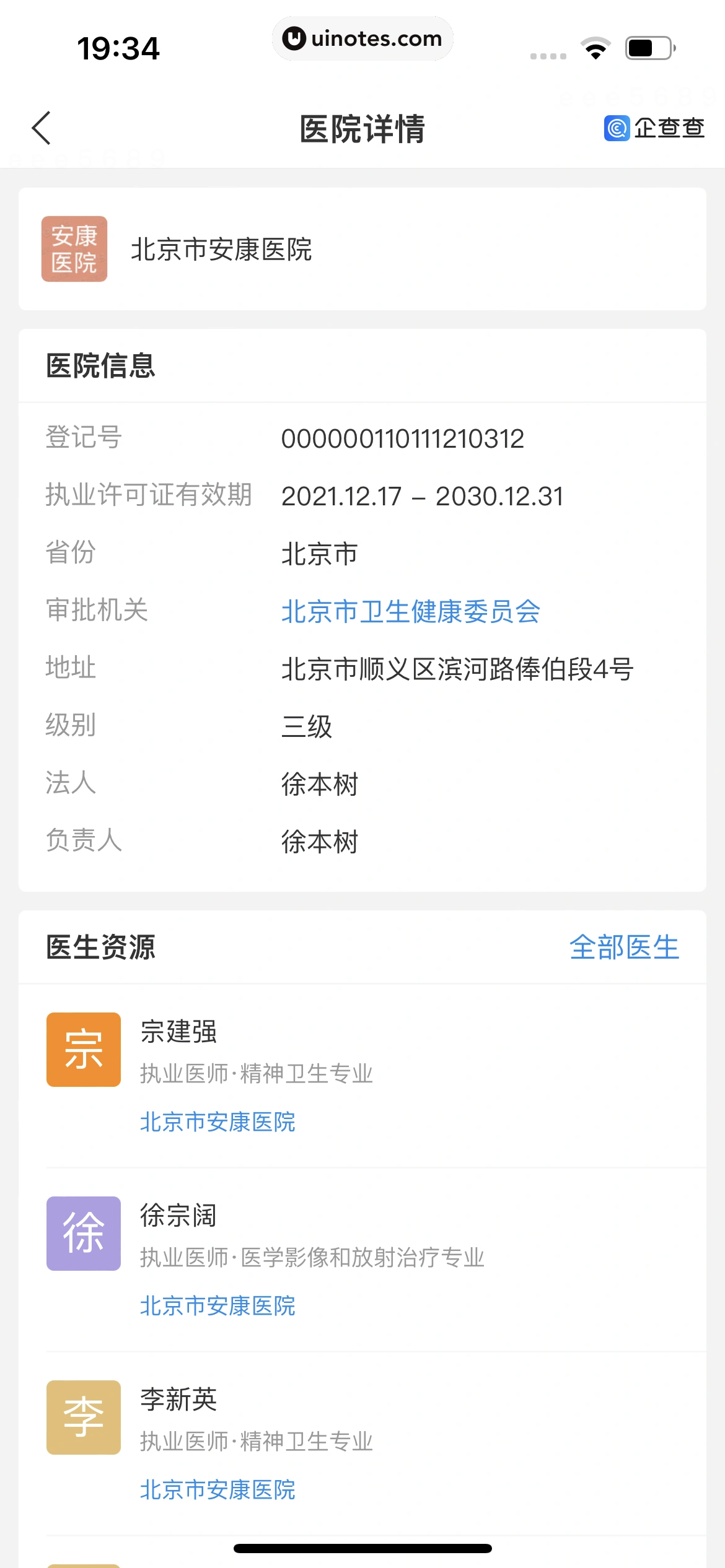Image resolution: width=725 pixels, height=1568 pixels.
Task: Click the 安康医院 hospital logo thumbnail
Action: coord(74,249)
